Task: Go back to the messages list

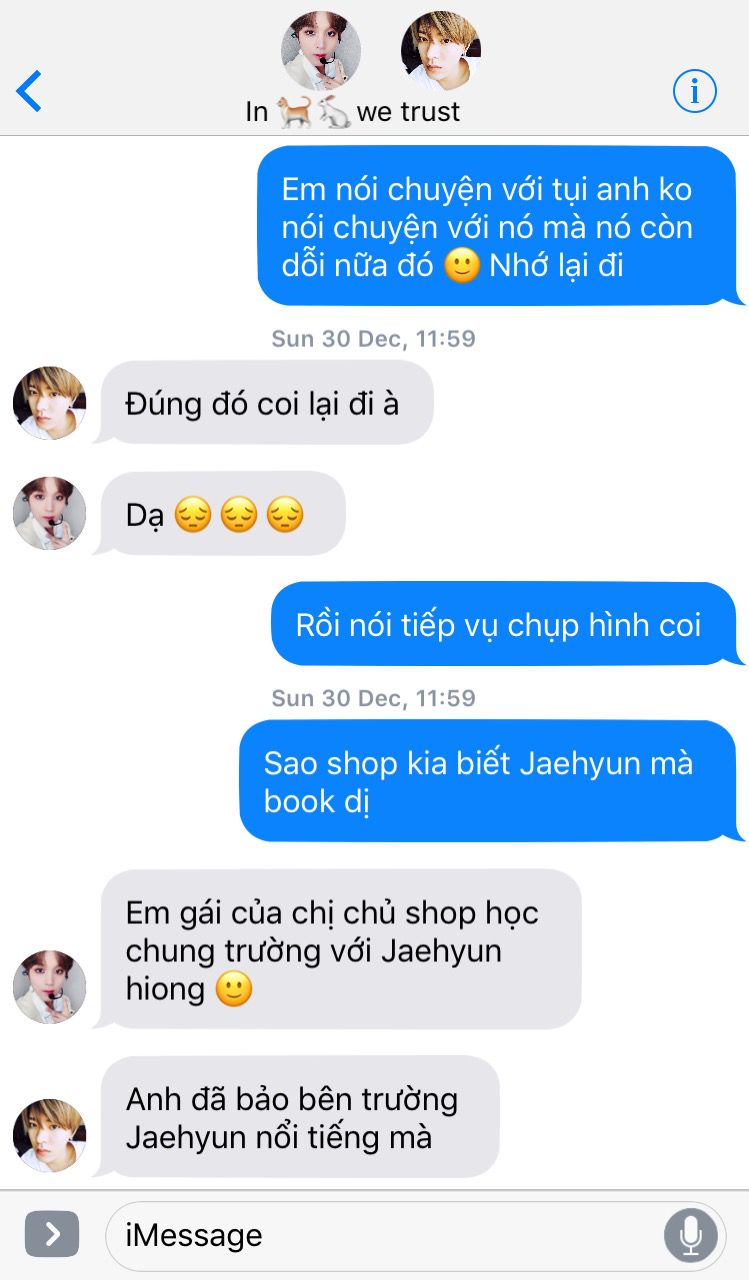Action: coord(29,92)
